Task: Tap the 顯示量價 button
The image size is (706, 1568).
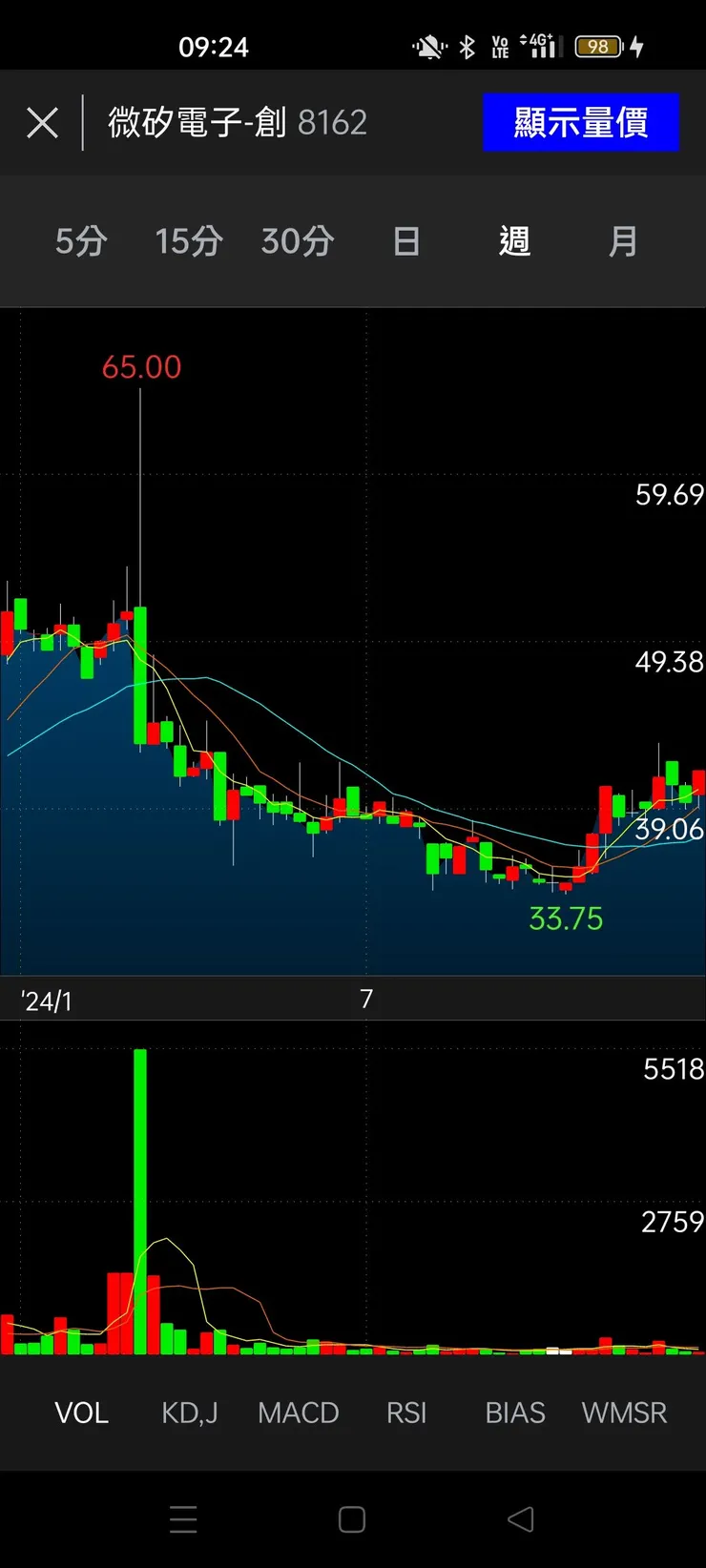Action: 580,123
